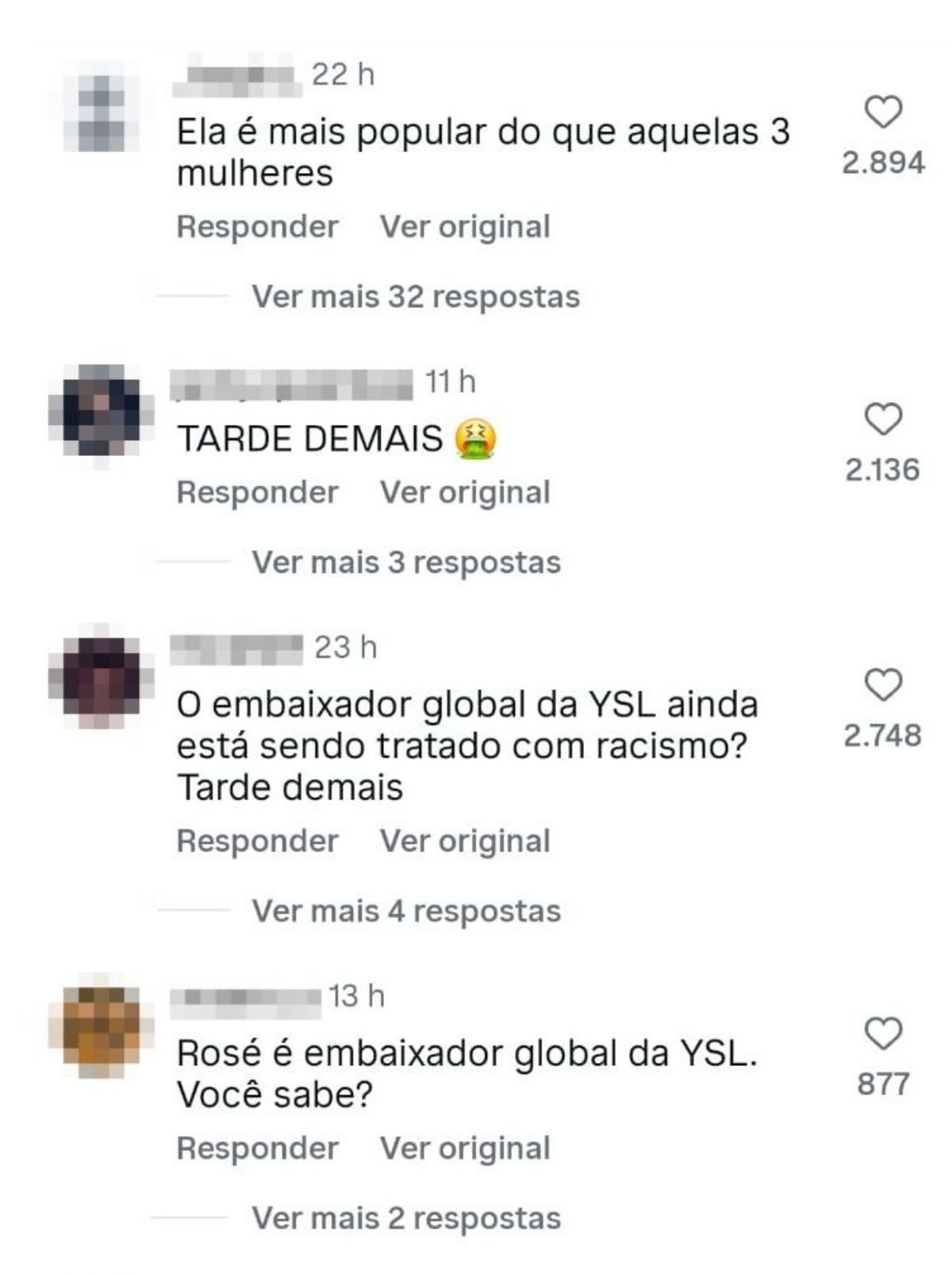Like the comment mentioning racismo
The height and width of the screenshot is (1277, 952).
tap(883, 685)
